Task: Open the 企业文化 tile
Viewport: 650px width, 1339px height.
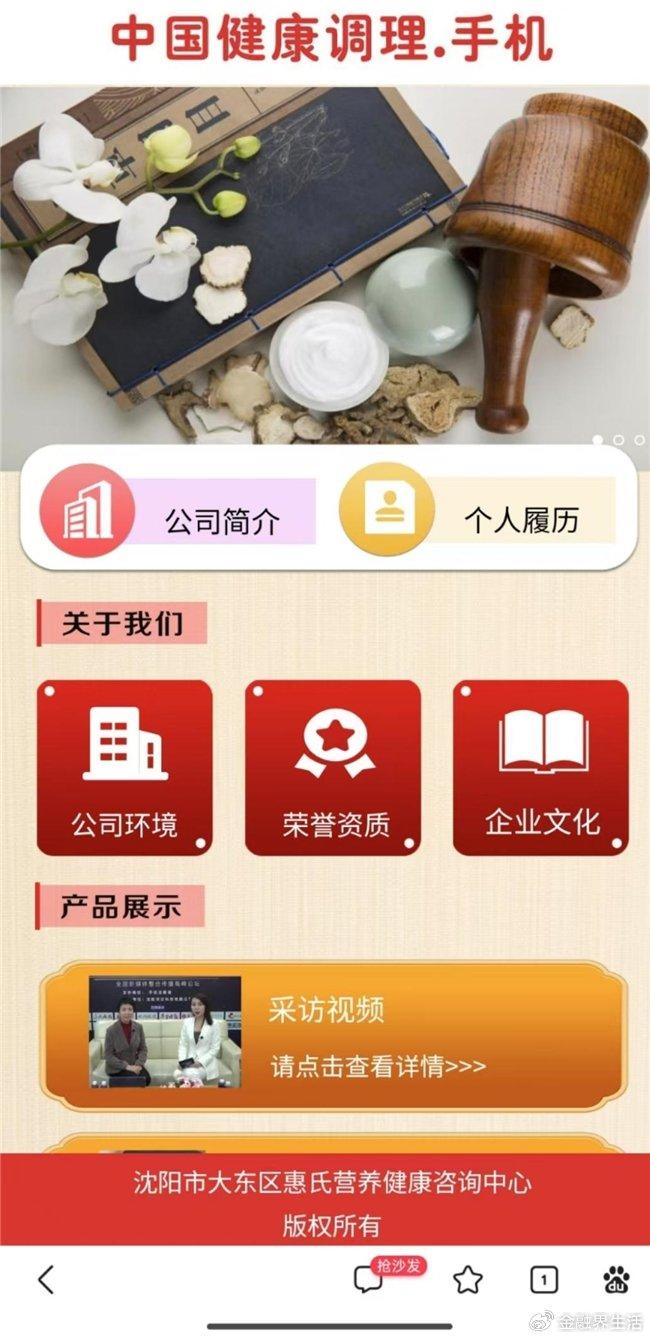Action: click(x=541, y=768)
